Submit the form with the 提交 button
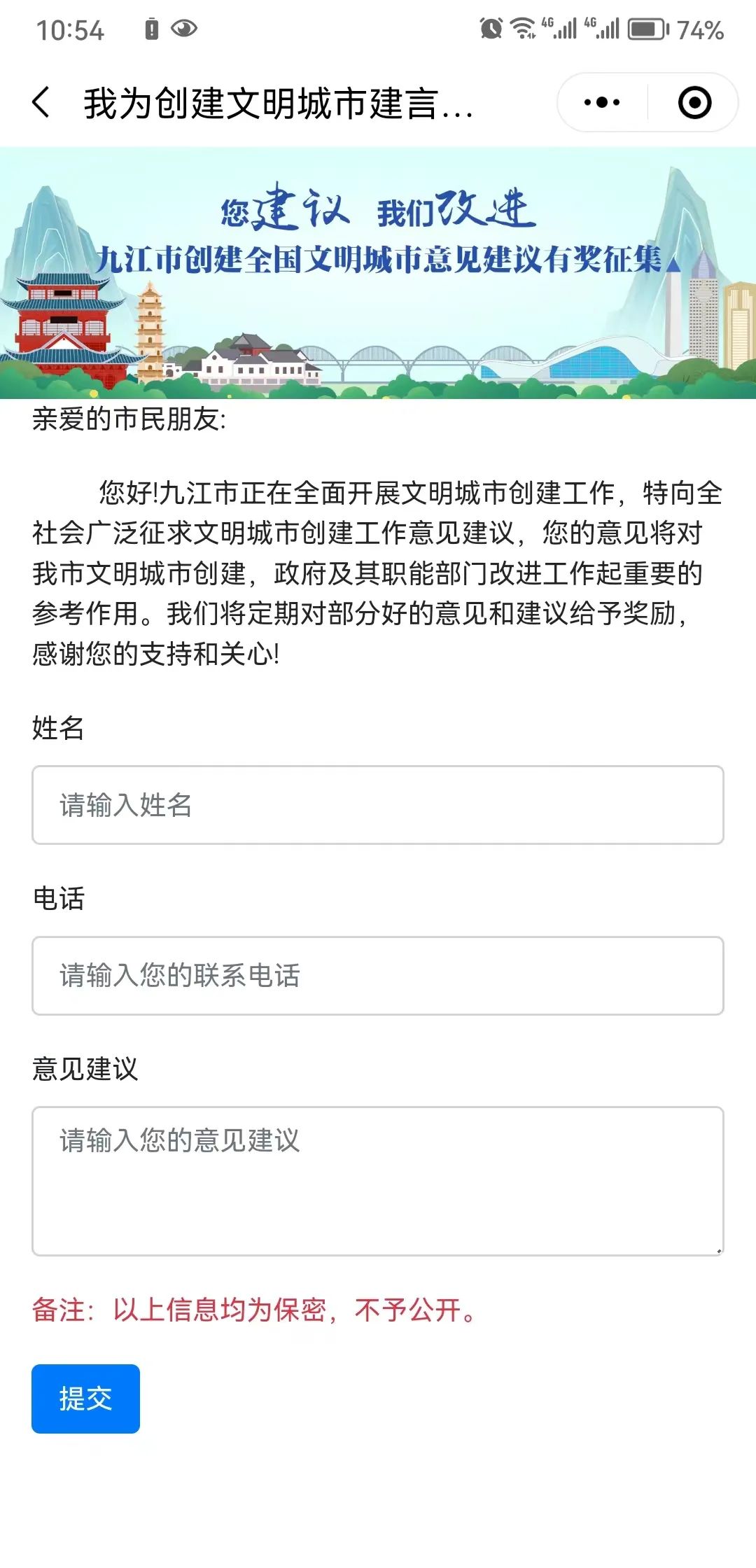Viewport: 756px width, 1568px height. click(x=85, y=1399)
